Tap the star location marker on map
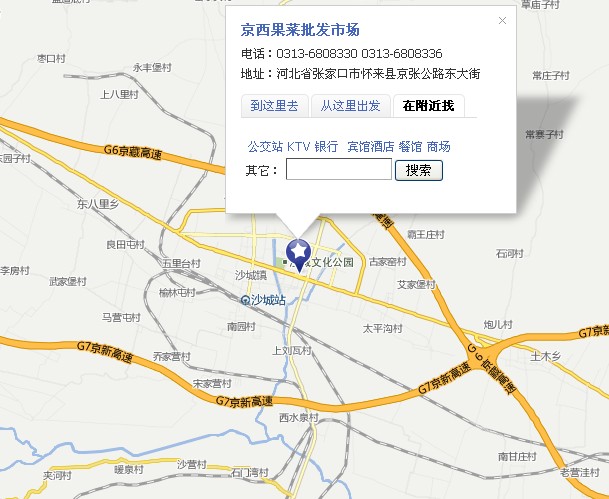This screenshot has height=499, width=609. click(x=299, y=252)
